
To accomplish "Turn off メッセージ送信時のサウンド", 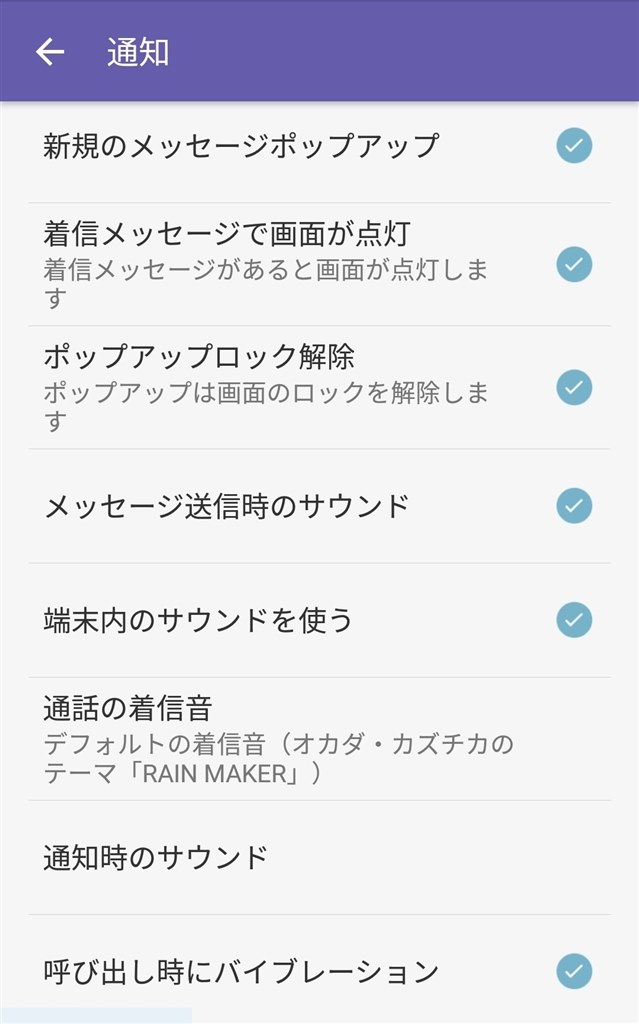I will tap(574, 506).
